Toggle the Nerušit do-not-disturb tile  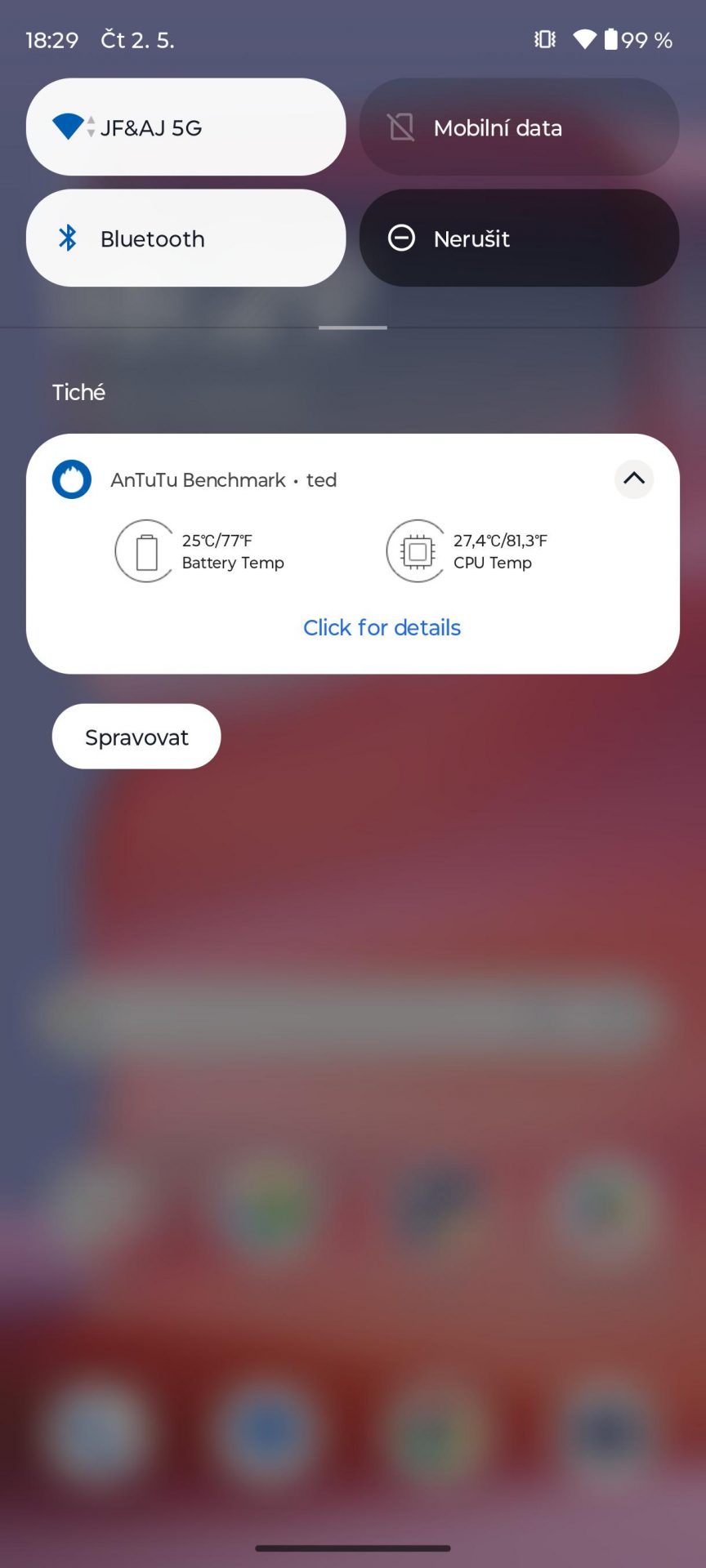pos(519,238)
